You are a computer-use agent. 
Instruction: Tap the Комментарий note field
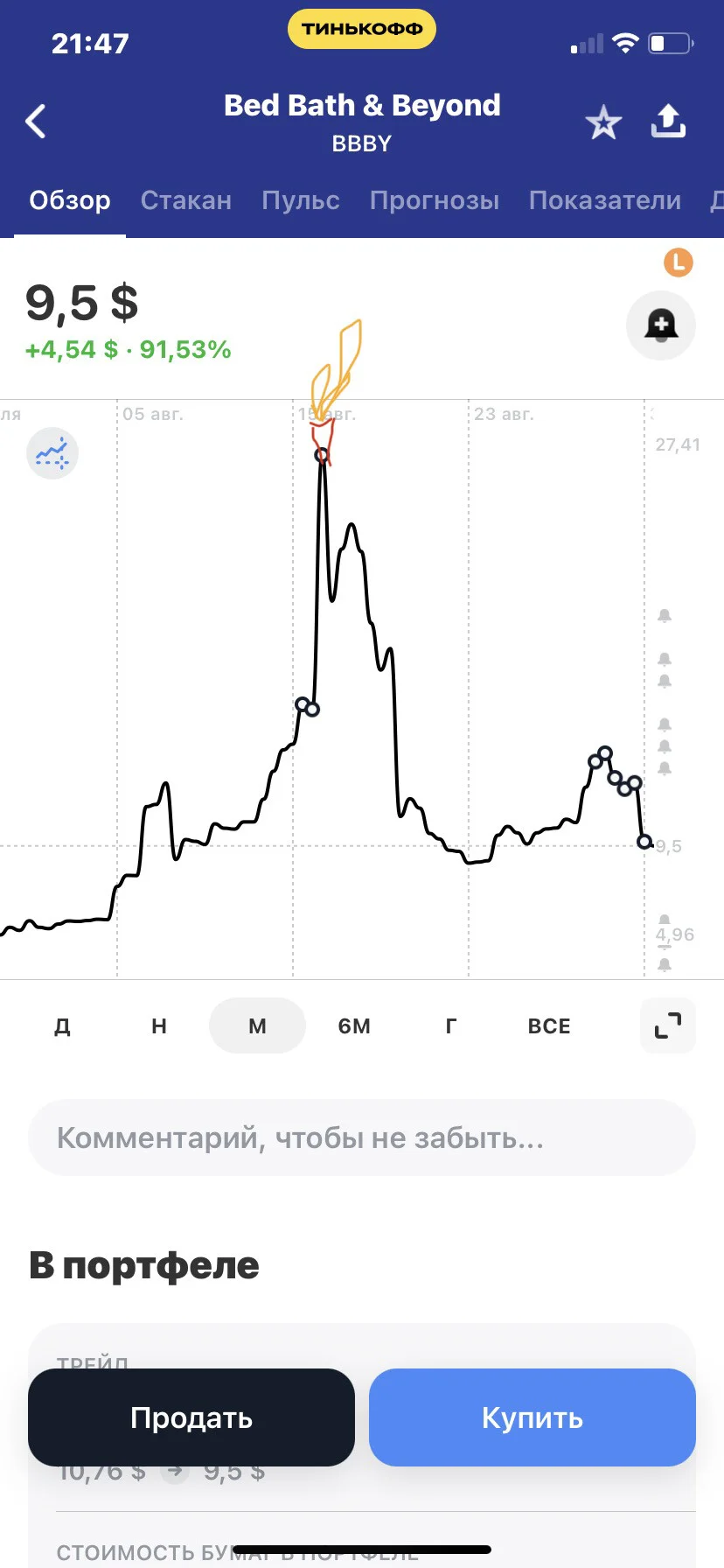point(362,1137)
